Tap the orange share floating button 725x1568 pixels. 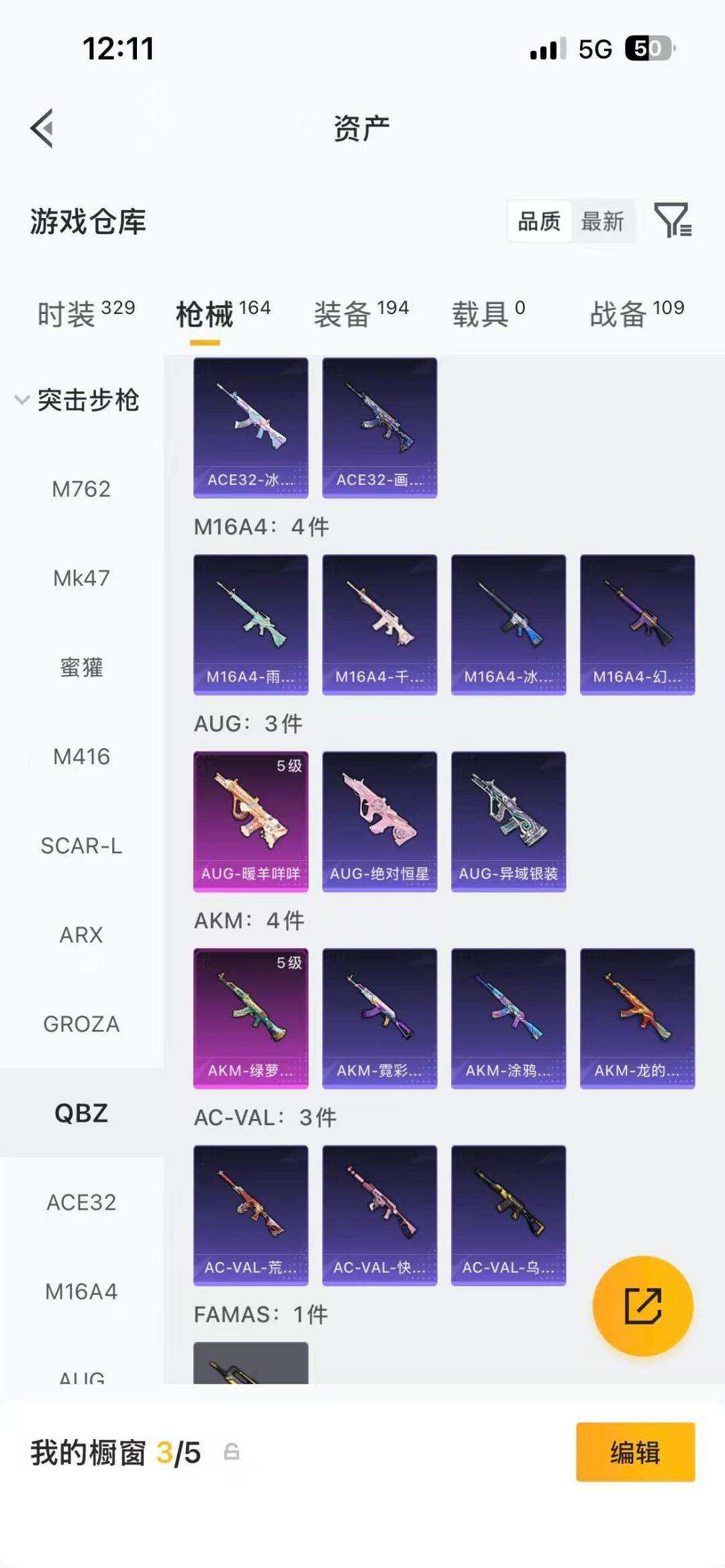coord(642,1306)
